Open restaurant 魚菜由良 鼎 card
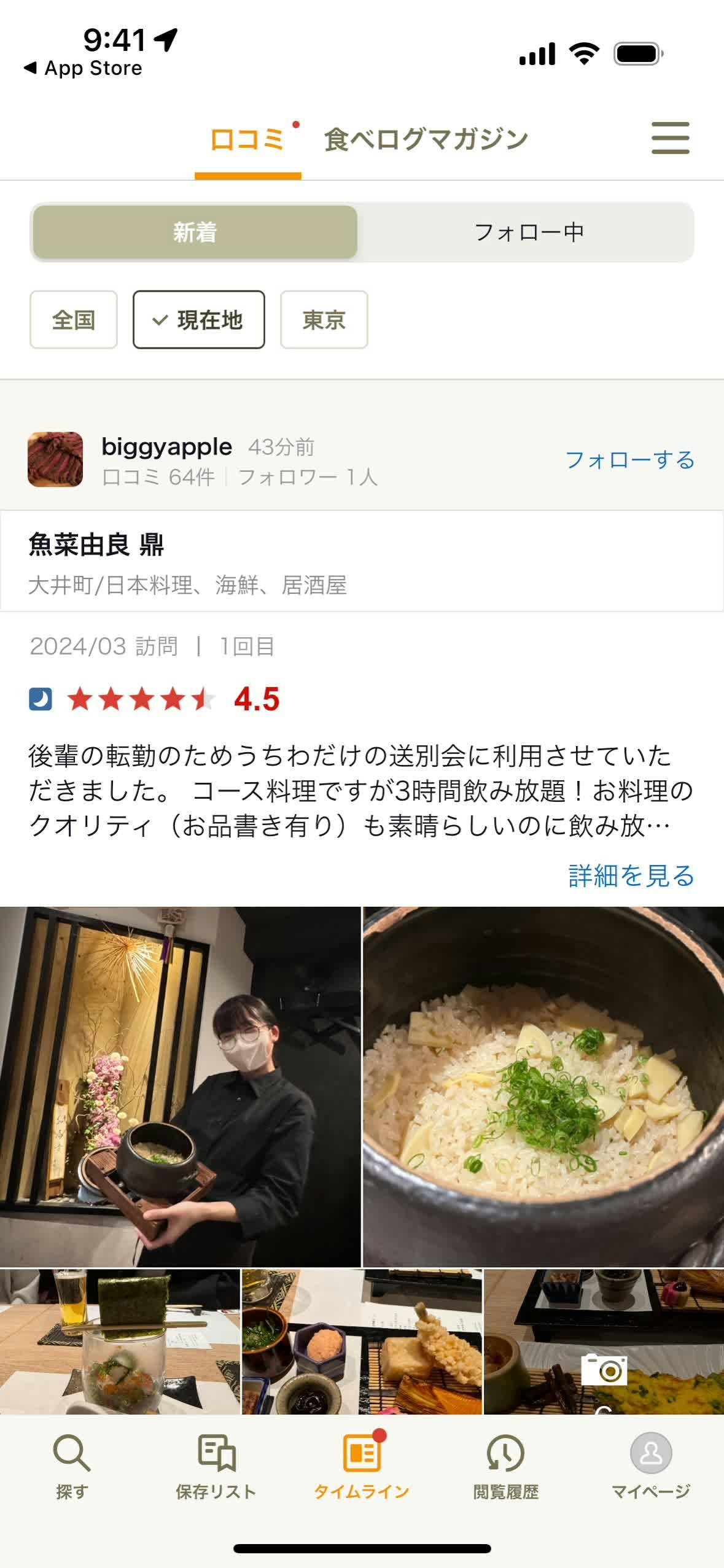Screen dimensions: 724x1568 [361, 561]
